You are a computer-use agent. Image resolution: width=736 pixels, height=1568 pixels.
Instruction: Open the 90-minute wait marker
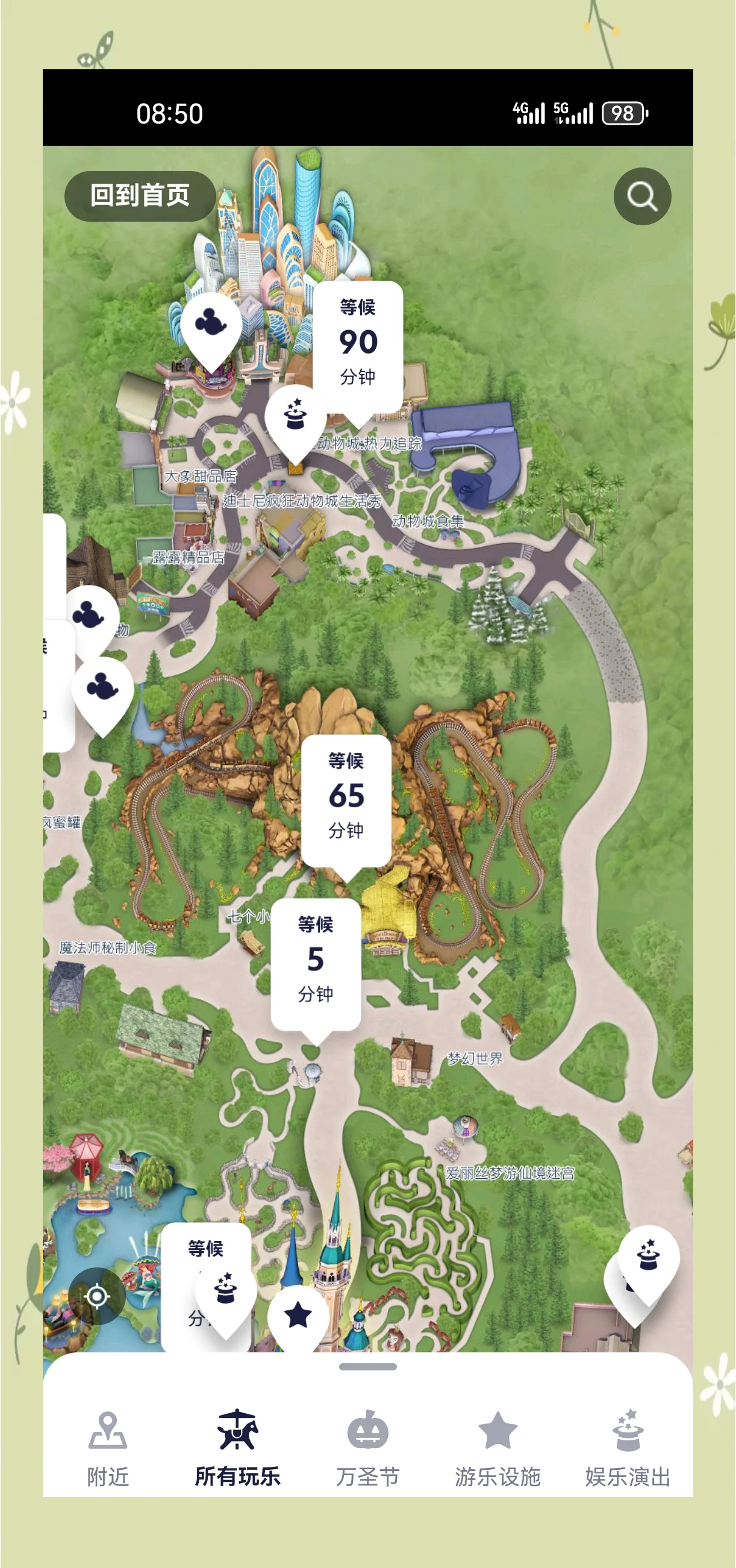coord(358,343)
